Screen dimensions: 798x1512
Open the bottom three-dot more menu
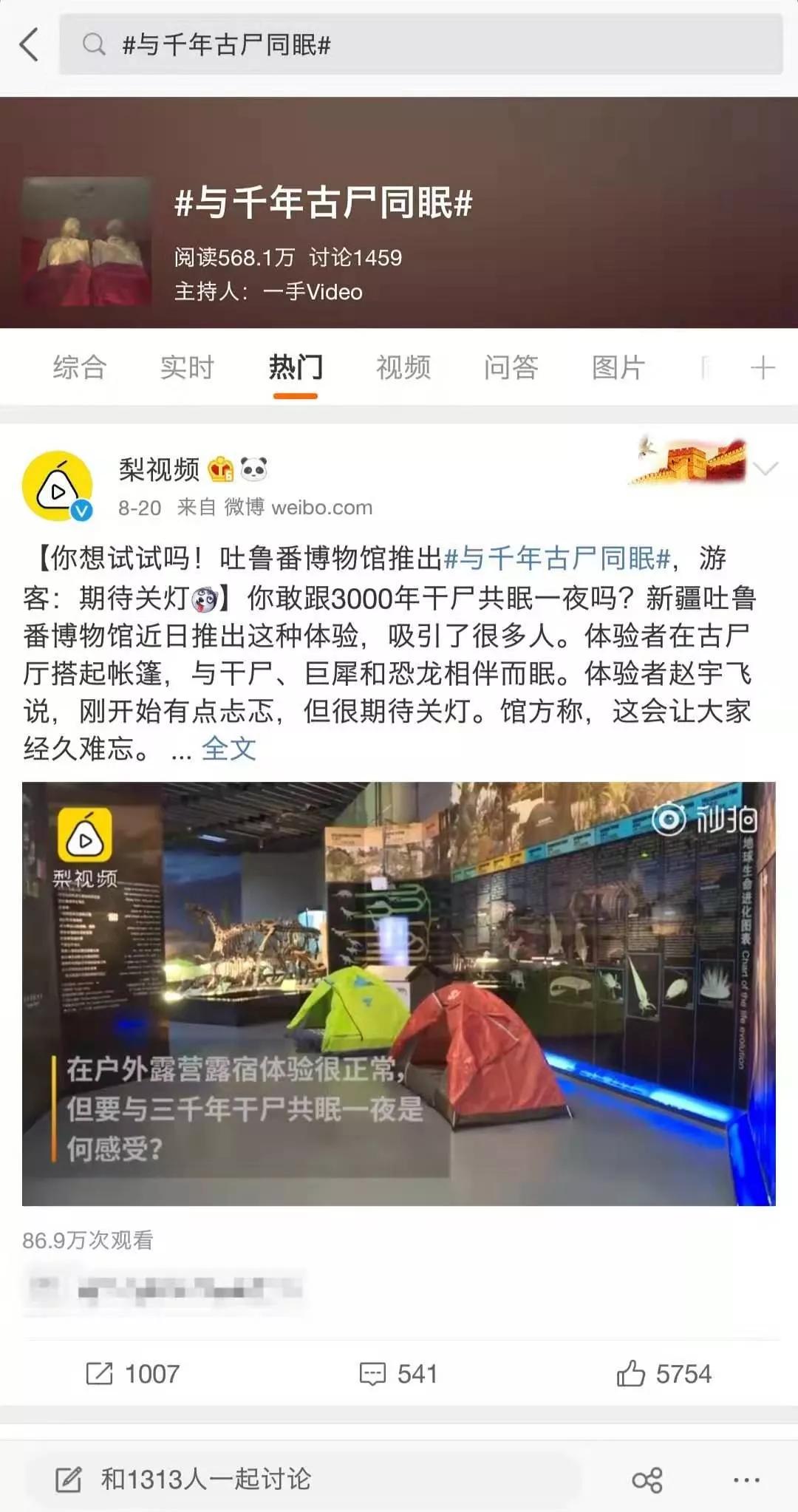[746, 1480]
